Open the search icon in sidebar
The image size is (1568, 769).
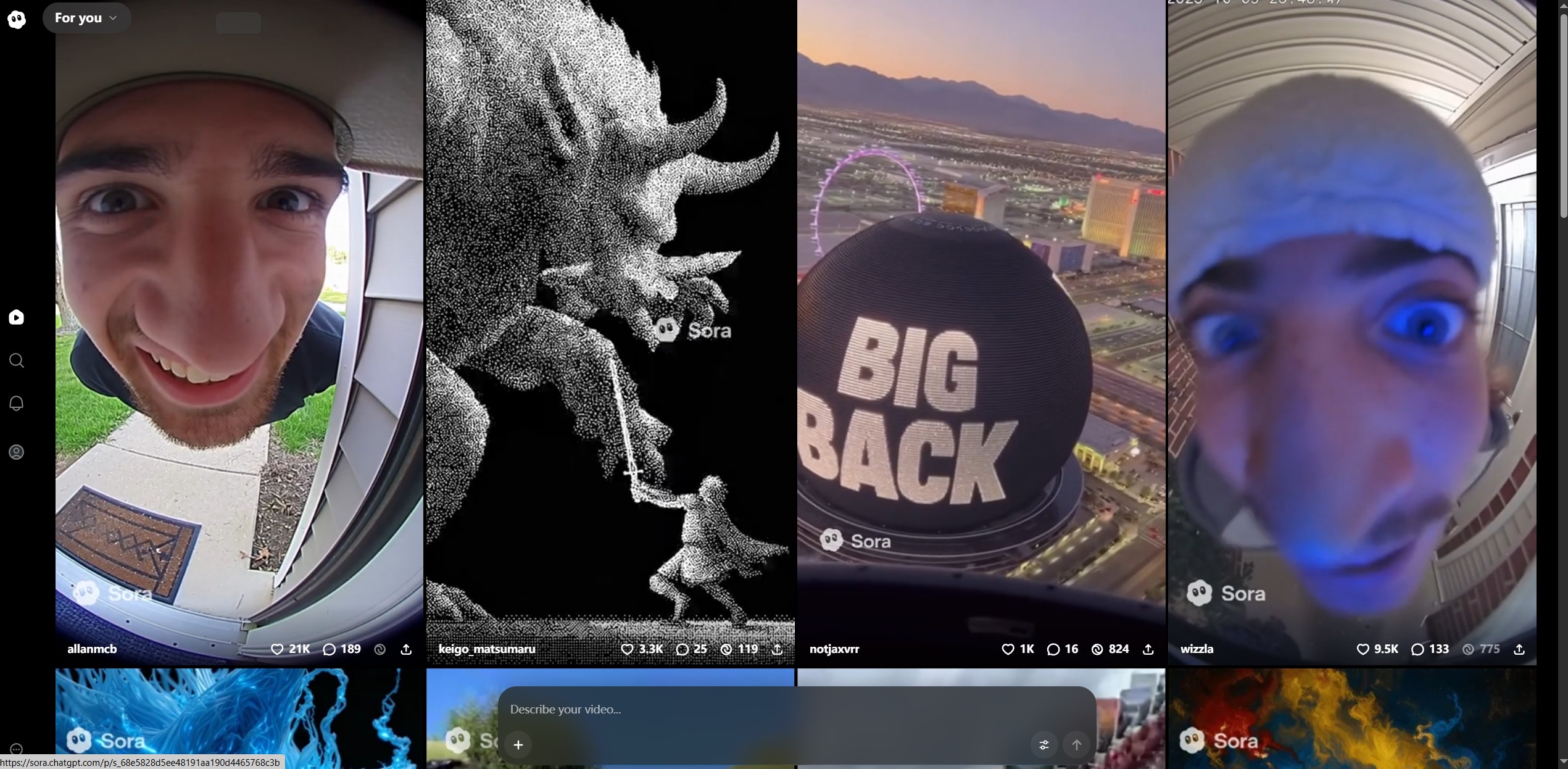tap(17, 360)
